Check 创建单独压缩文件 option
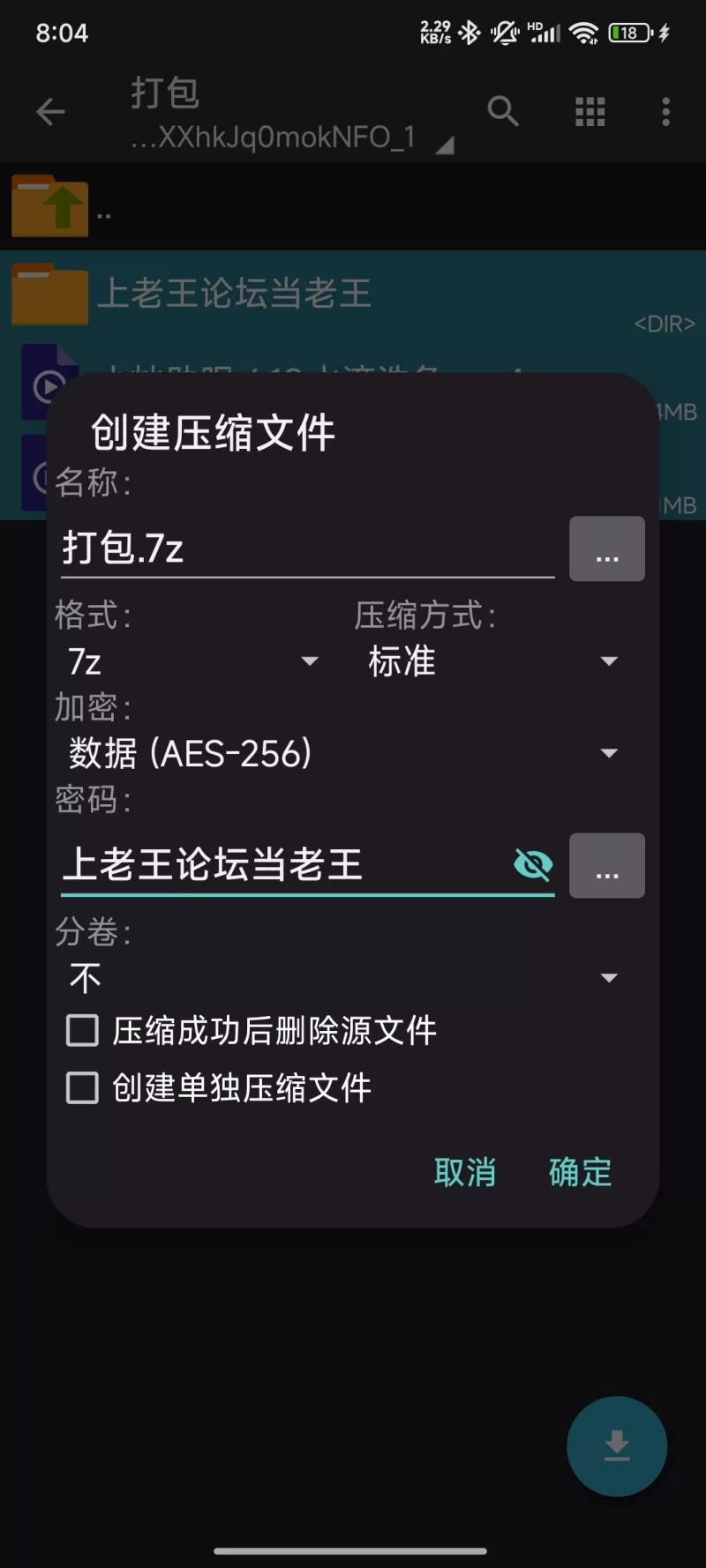Viewport: 706px width, 1568px height. (x=81, y=1088)
